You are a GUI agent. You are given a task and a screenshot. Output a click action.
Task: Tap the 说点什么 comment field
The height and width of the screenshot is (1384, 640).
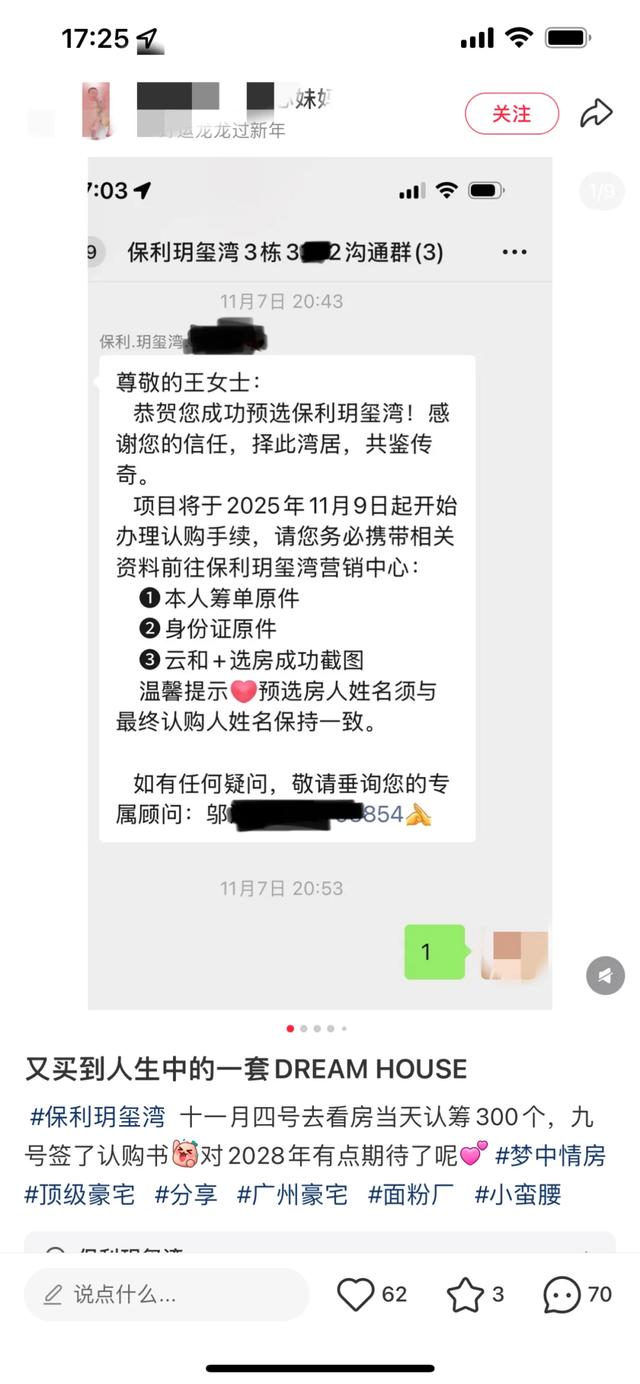(x=166, y=1295)
